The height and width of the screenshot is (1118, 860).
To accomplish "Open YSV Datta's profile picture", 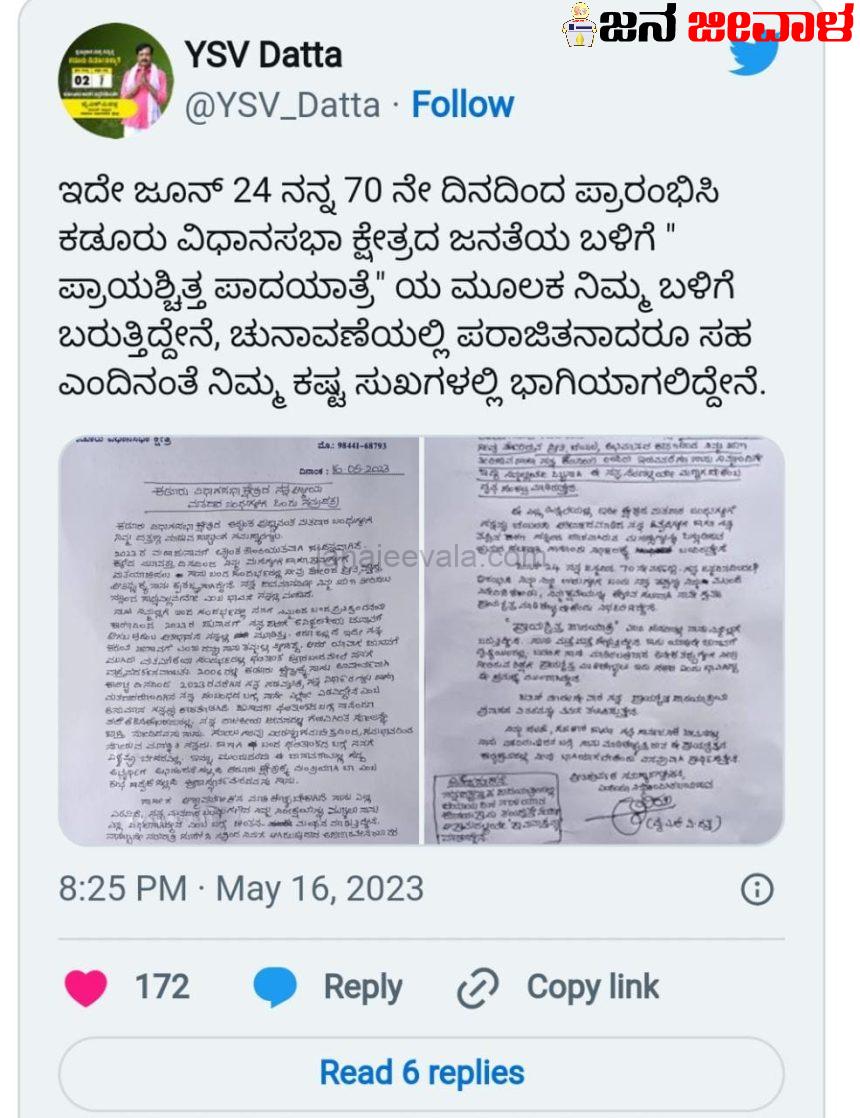I will [116, 80].
